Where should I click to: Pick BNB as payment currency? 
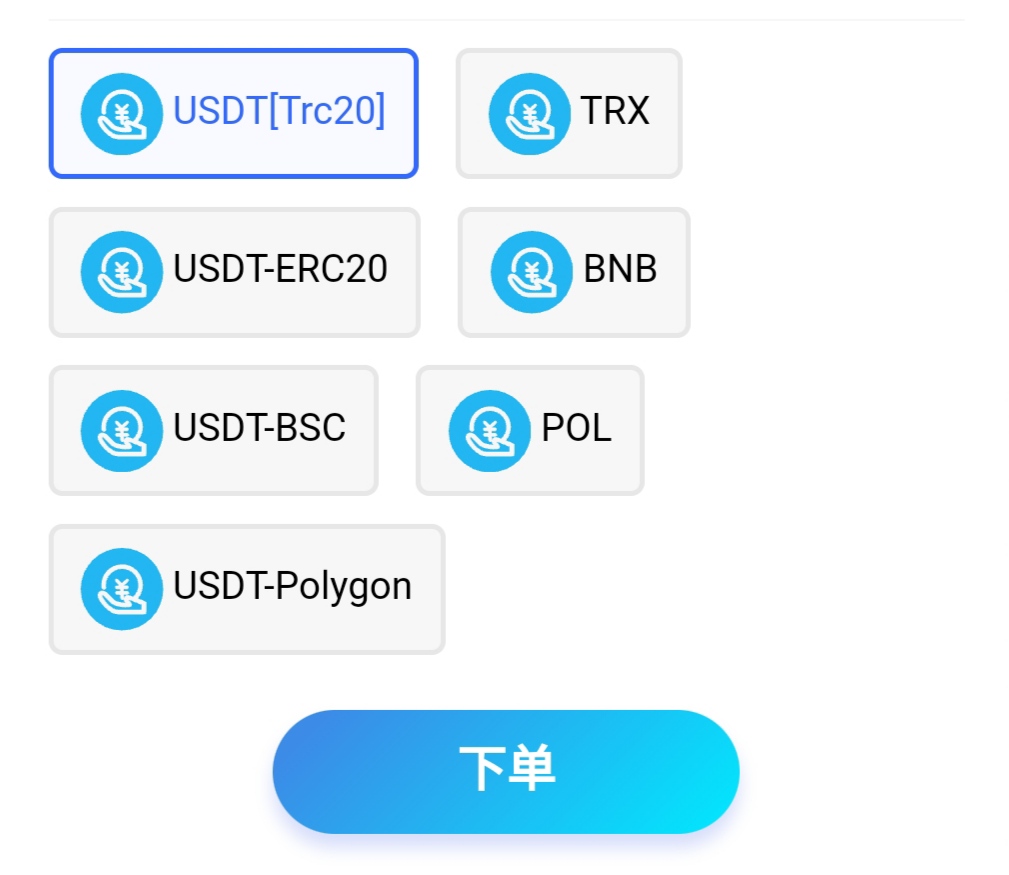574,271
